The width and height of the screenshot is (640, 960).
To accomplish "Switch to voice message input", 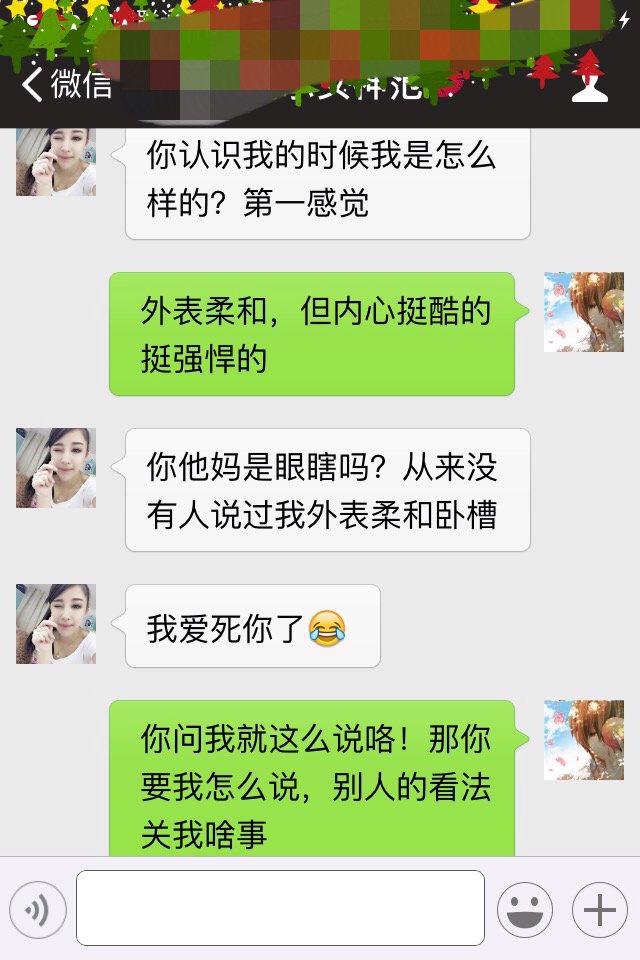I will click(x=38, y=909).
